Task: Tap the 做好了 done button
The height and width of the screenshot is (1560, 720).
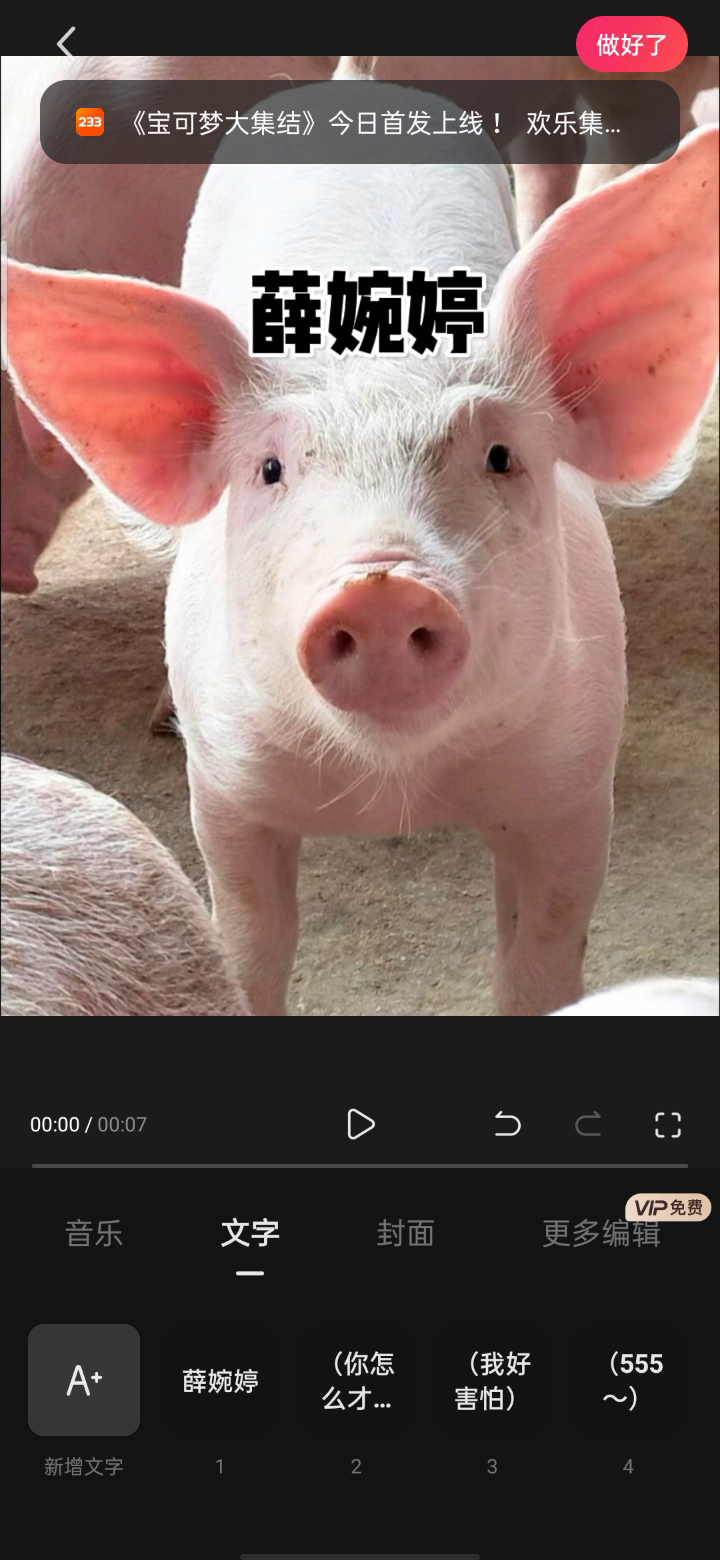Action: tap(631, 44)
